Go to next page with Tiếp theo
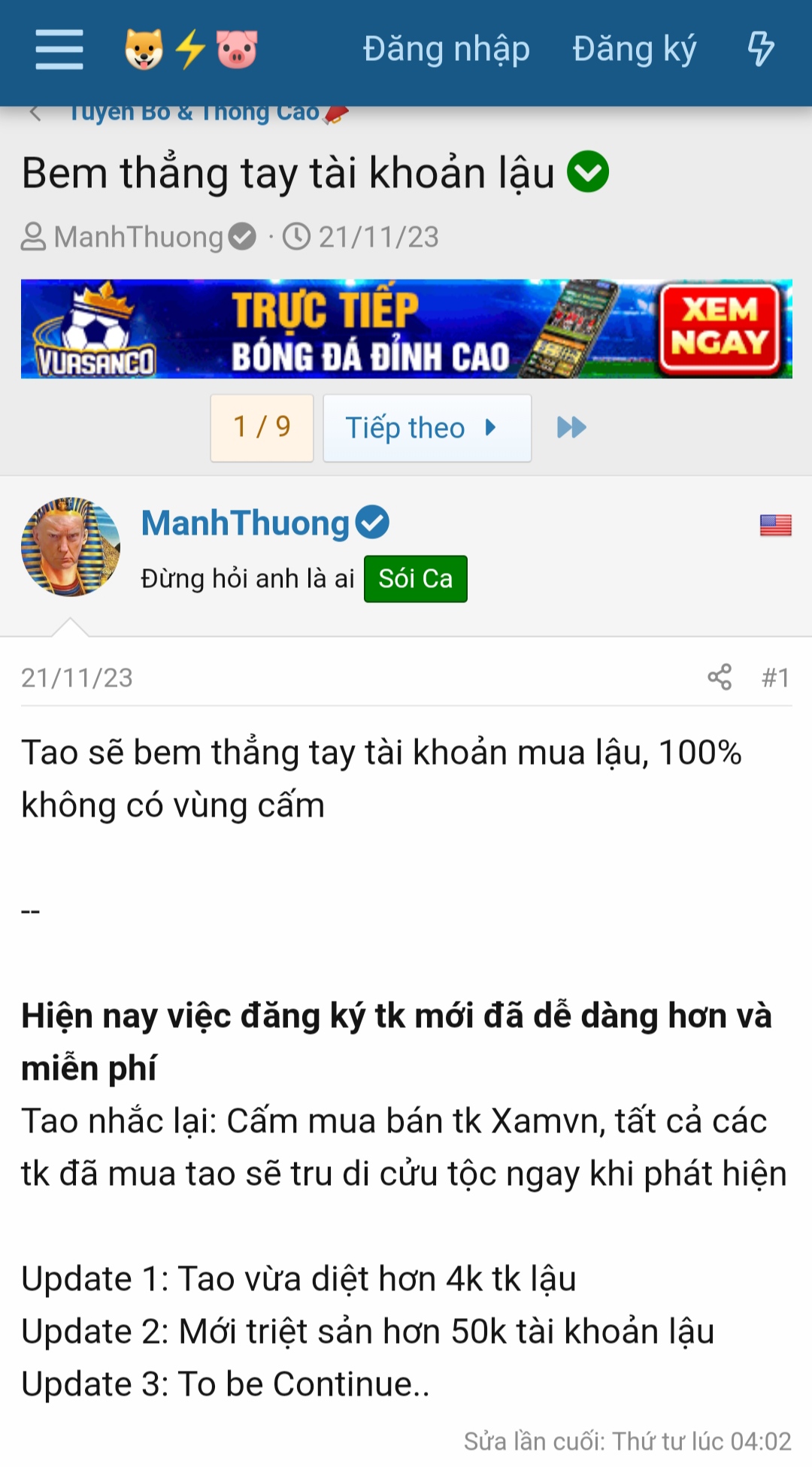This screenshot has height=1467, width=812. [426, 428]
